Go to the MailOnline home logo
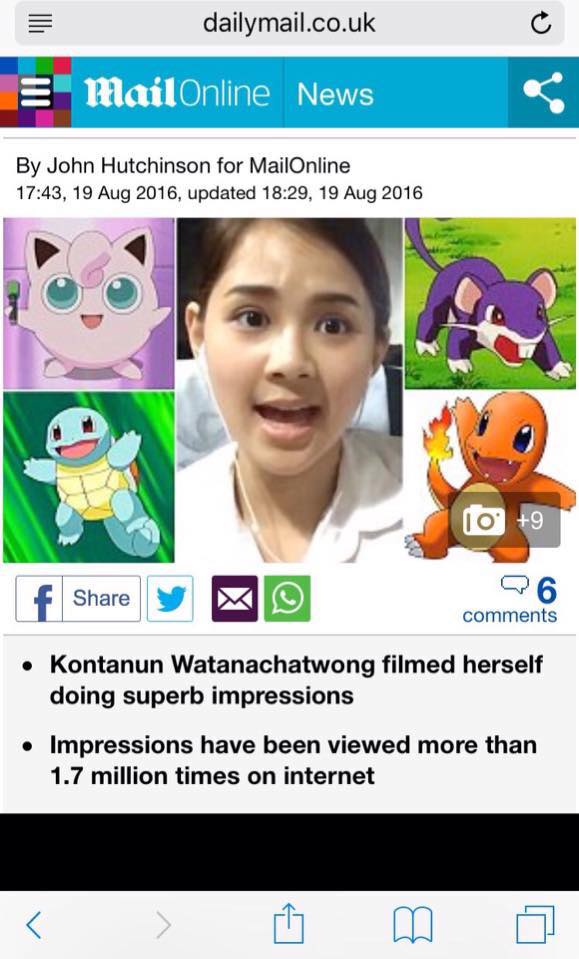 coord(177,93)
